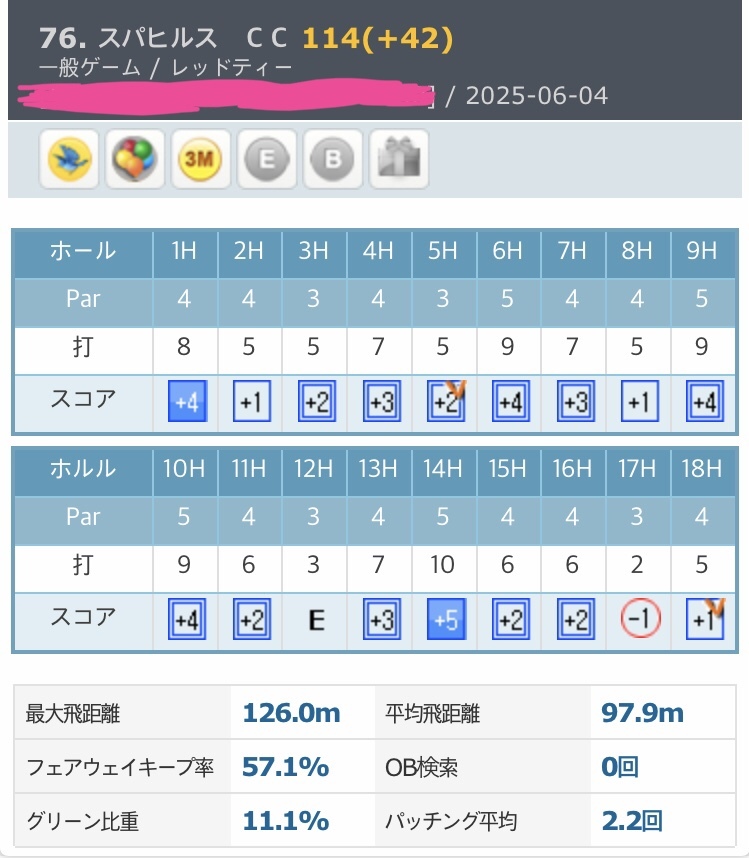Open the colorful balloons badge
The image size is (749, 858).
pos(134,159)
